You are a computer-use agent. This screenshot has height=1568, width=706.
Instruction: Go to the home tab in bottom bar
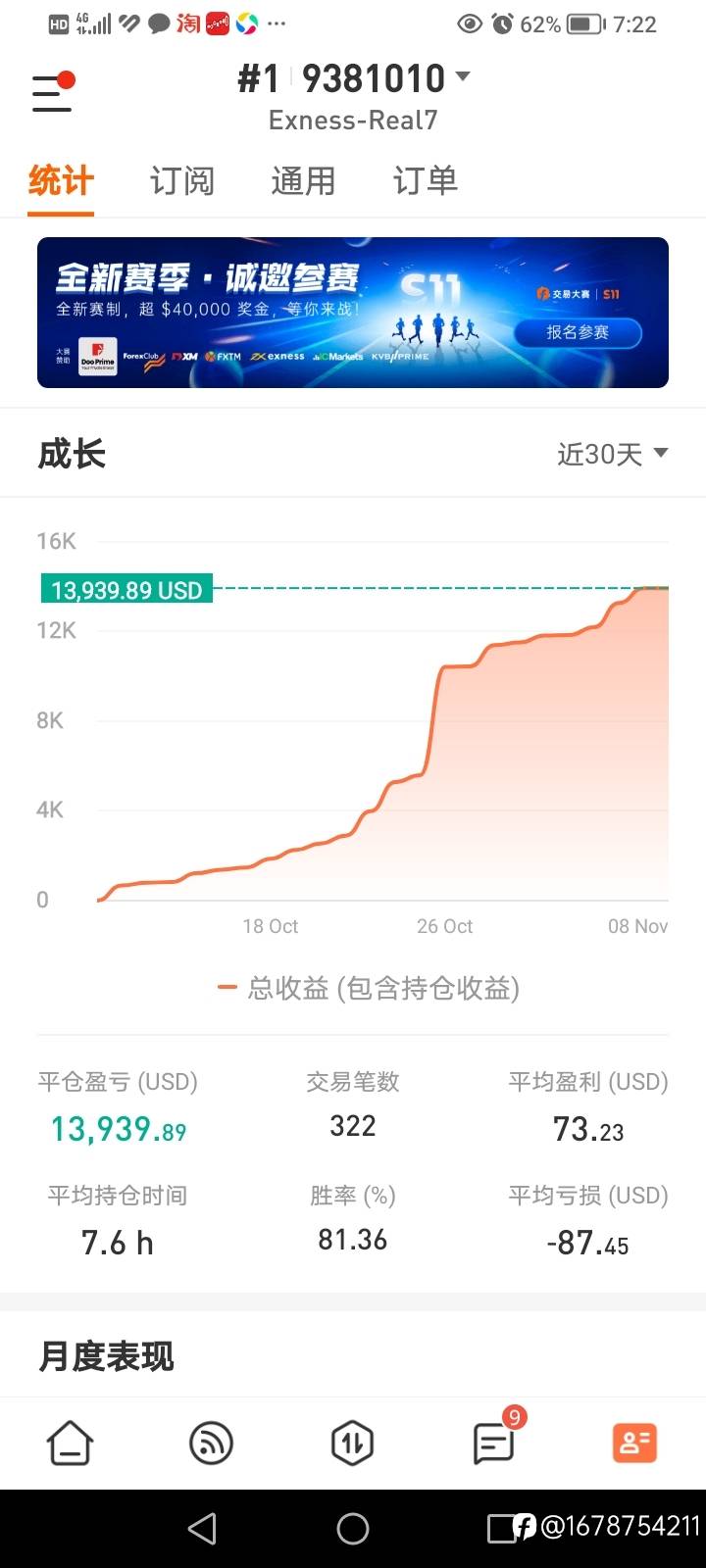(71, 1443)
